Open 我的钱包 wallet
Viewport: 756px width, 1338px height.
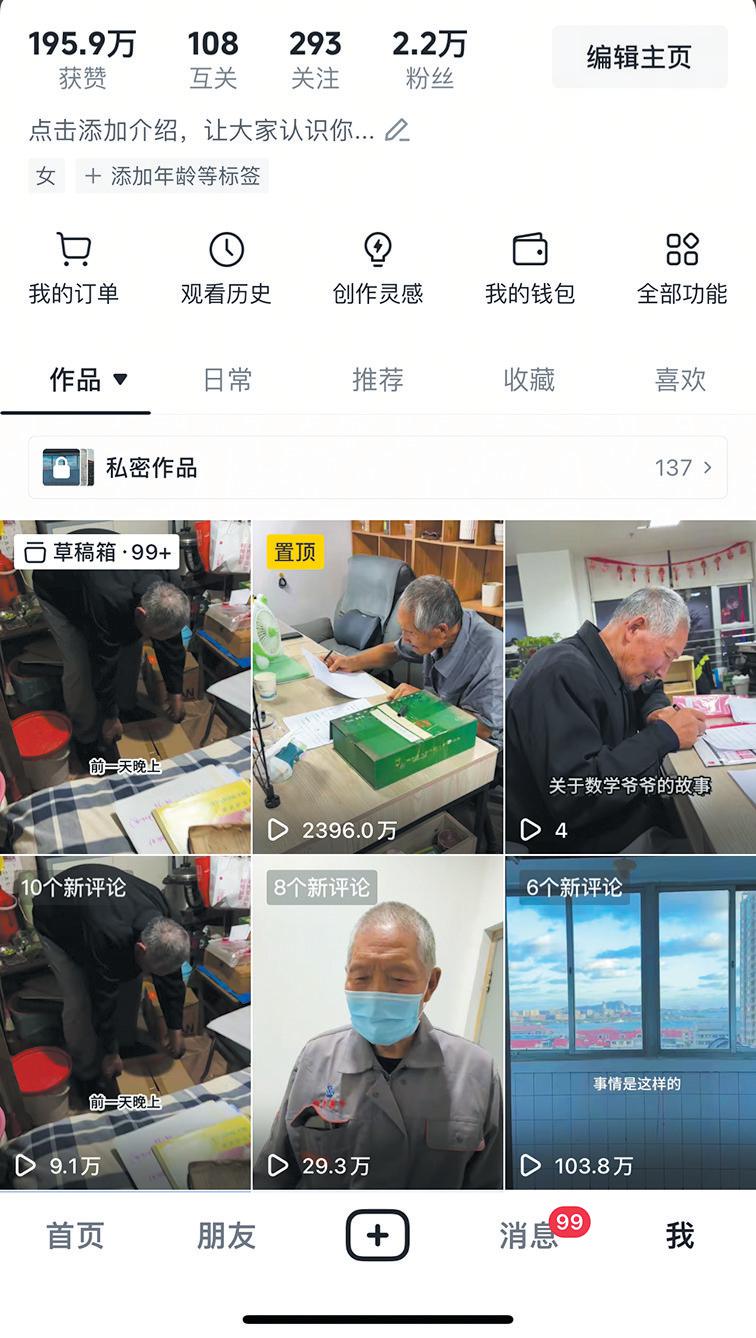click(529, 267)
